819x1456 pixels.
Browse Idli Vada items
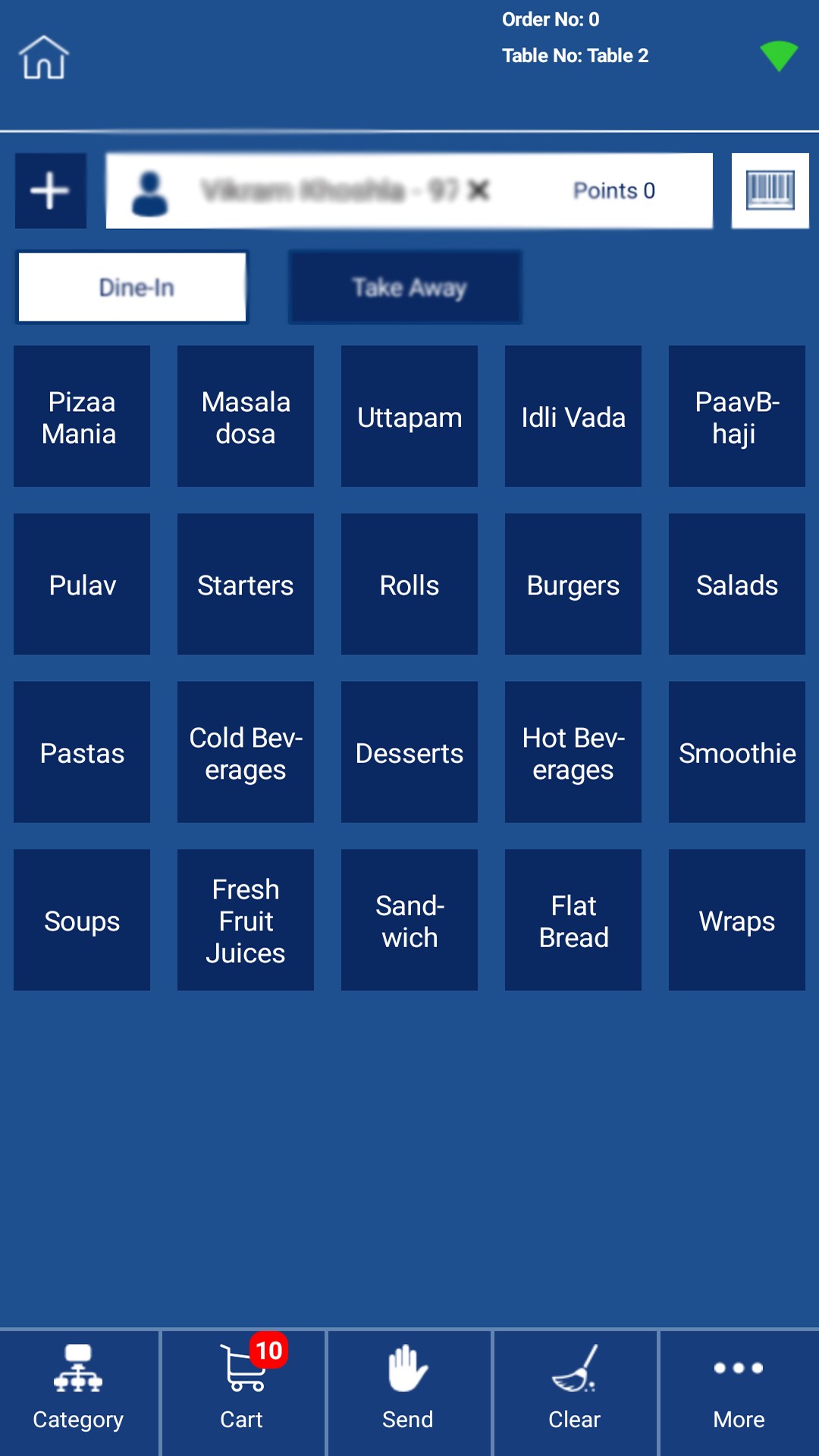click(573, 416)
